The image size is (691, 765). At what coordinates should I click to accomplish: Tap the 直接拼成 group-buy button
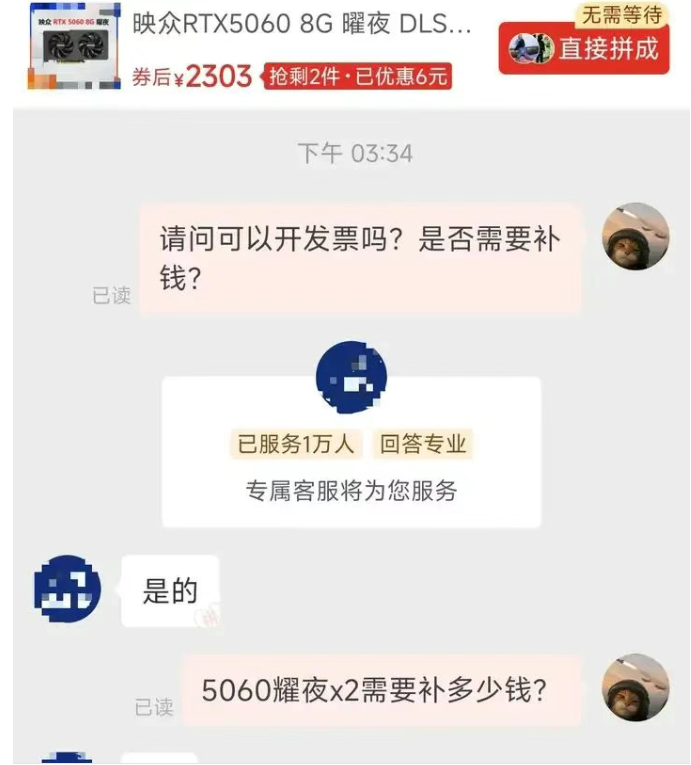coord(584,48)
